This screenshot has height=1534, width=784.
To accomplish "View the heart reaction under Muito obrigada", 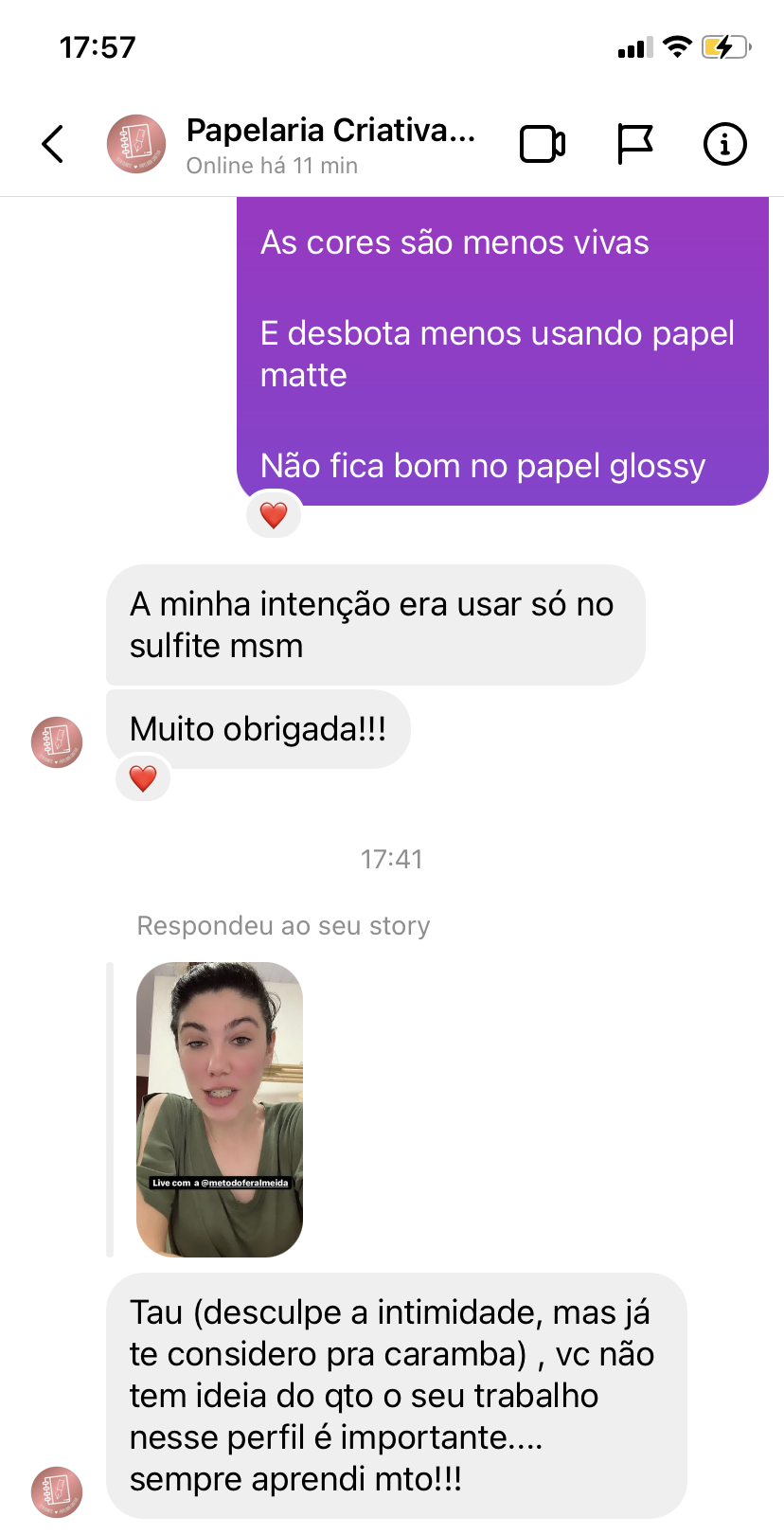I will tap(143, 778).
